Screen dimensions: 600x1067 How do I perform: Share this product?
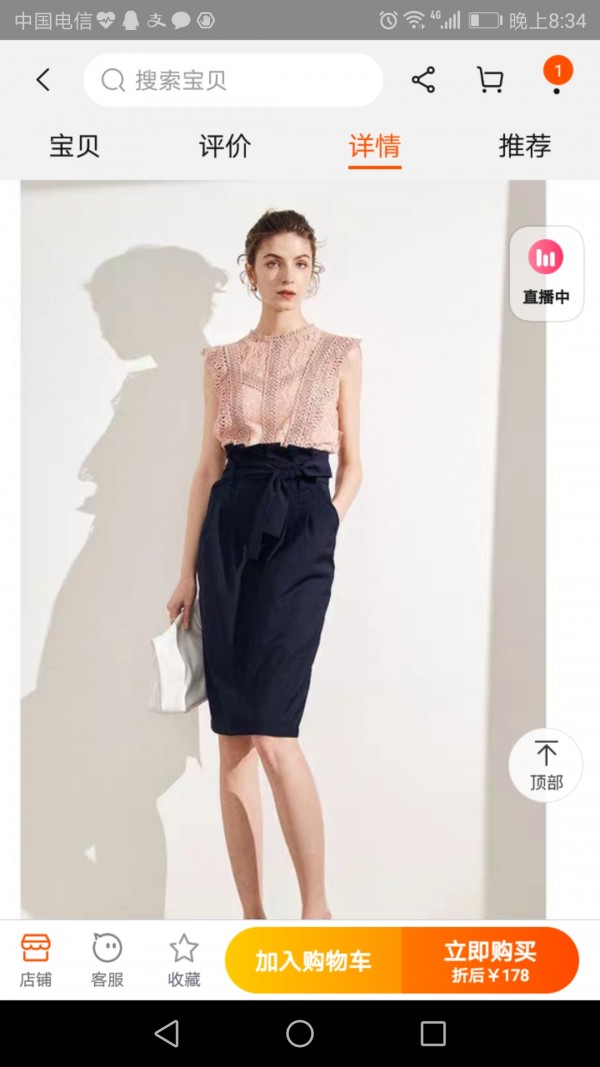coord(423,80)
